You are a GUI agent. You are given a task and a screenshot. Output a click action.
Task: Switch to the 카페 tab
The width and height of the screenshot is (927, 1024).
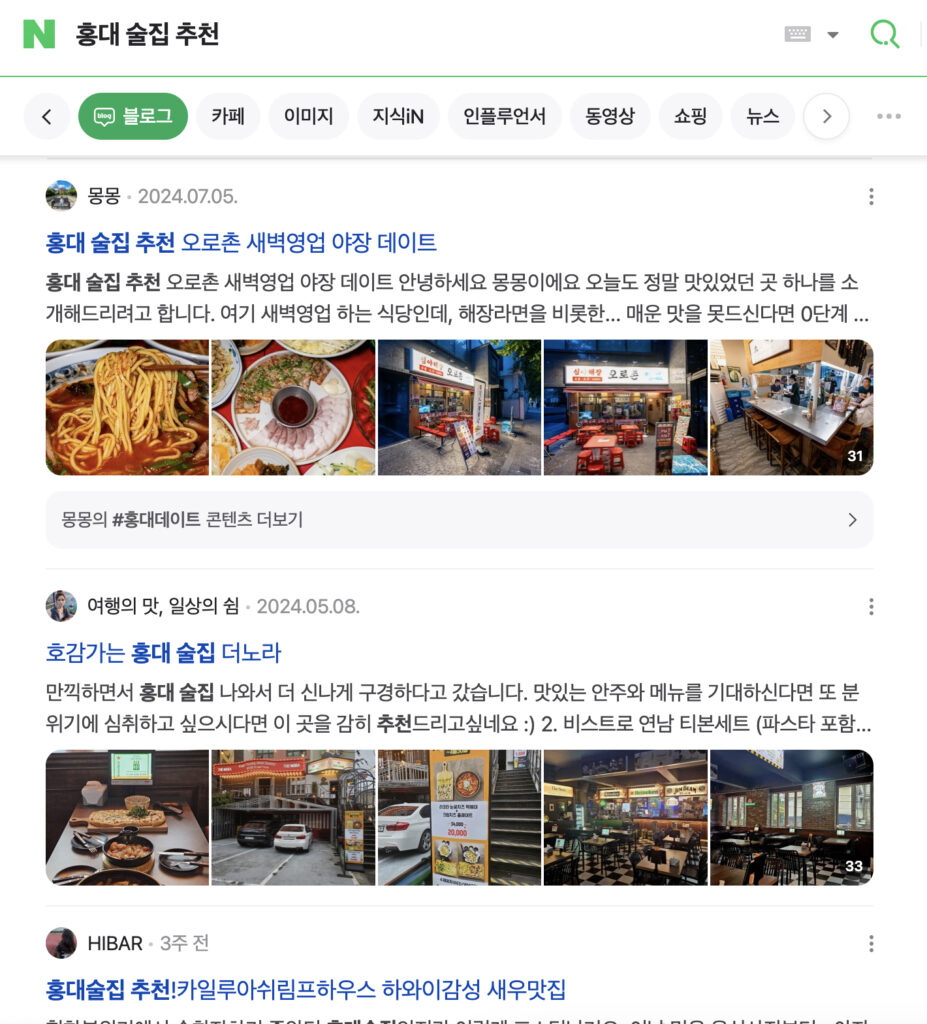pyautogui.click(x=228, y=117)
